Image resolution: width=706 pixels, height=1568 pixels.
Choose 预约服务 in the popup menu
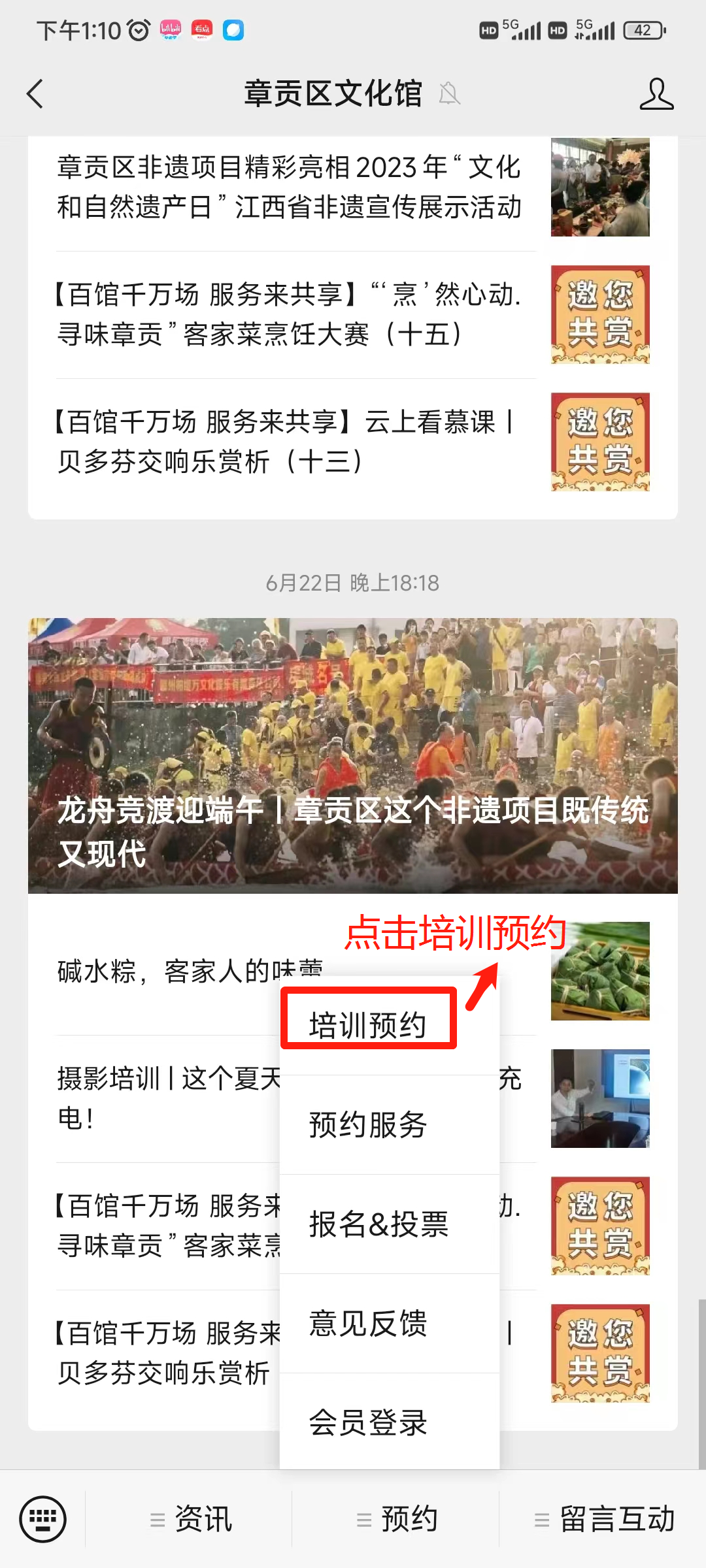pyautogui.click(x=368, y=1124)
